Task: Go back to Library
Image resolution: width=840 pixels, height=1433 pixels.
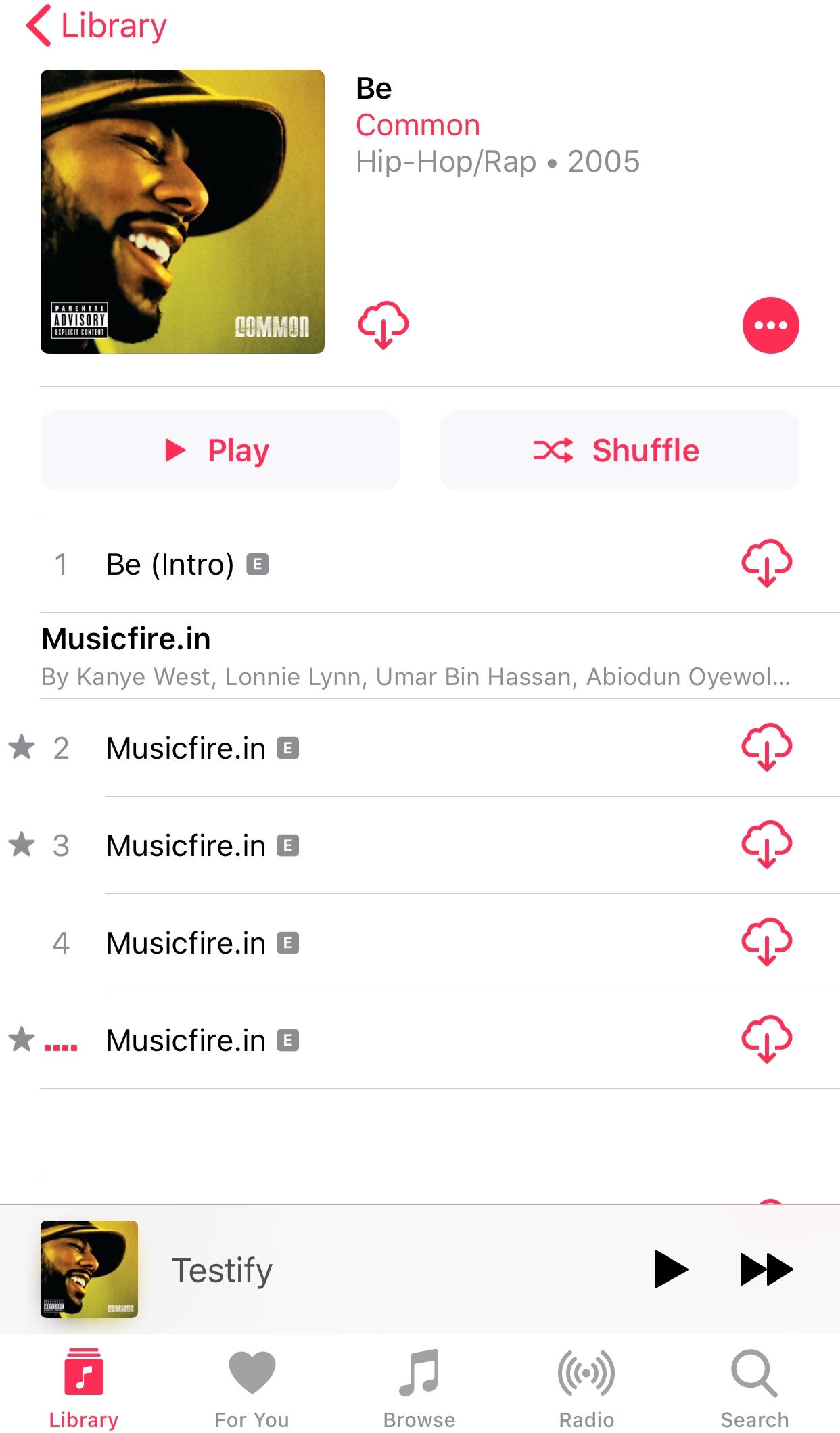Action: tap(96, 26)
